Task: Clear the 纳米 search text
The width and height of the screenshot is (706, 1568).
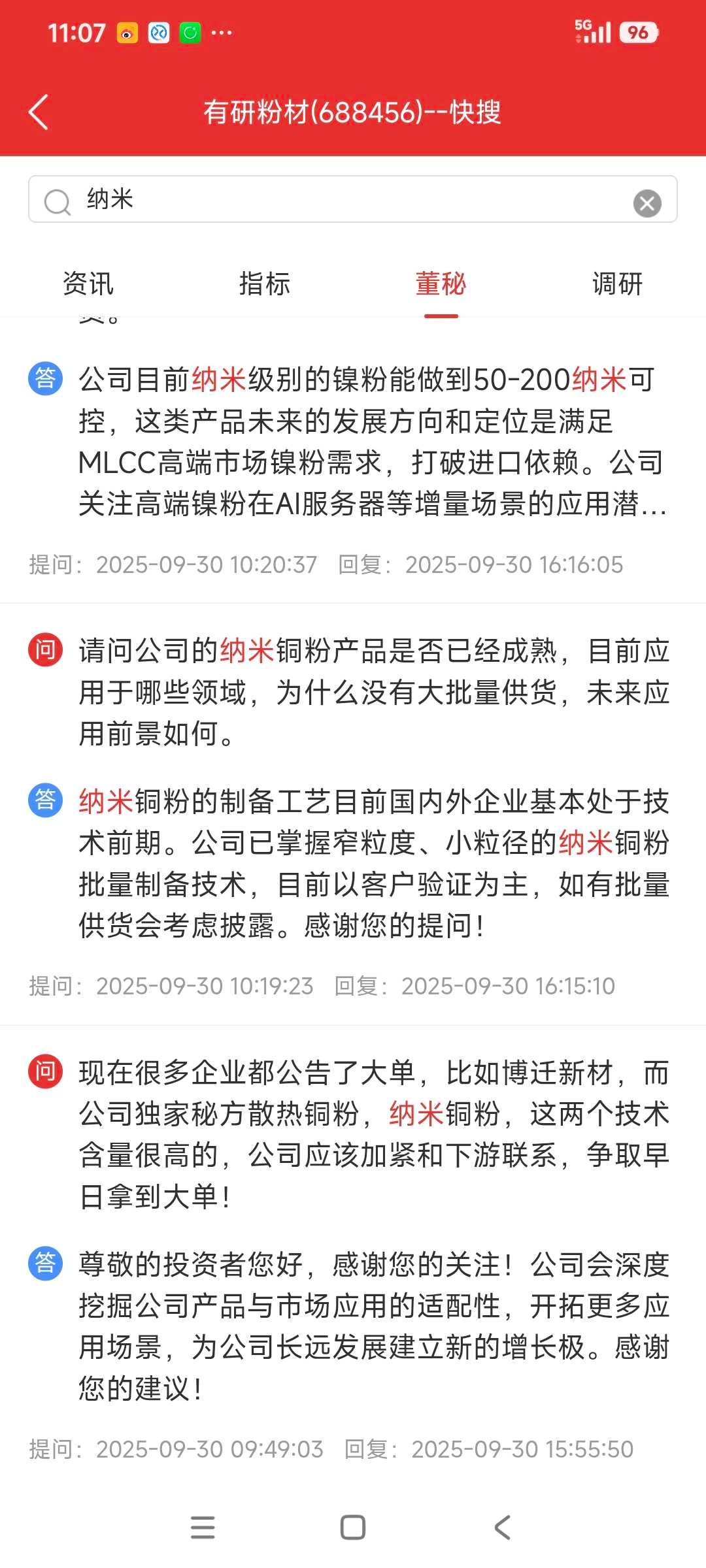Action: pyautogui.click(x=647, y=203)
